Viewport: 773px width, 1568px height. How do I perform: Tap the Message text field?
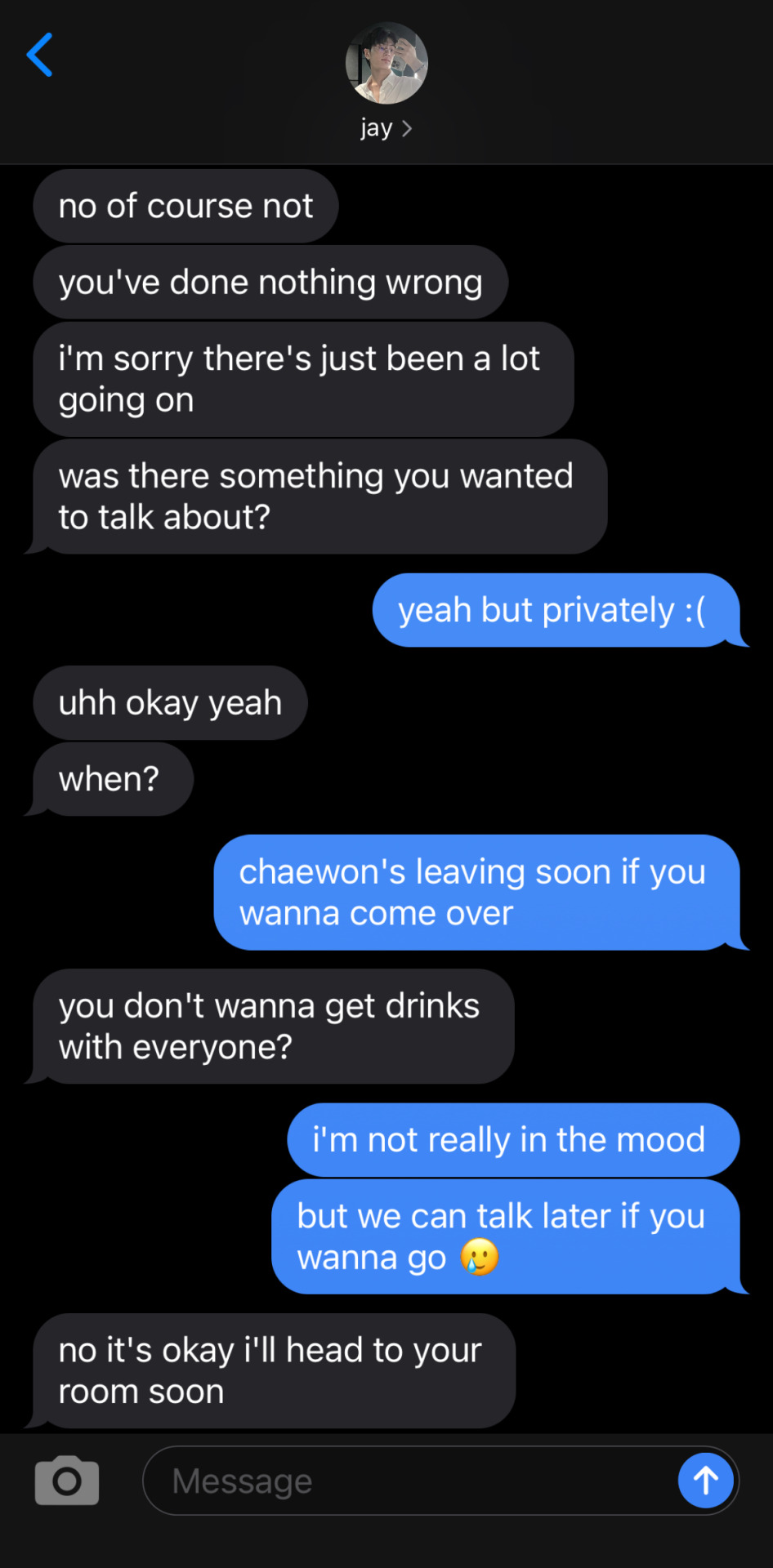[409, 1481]
